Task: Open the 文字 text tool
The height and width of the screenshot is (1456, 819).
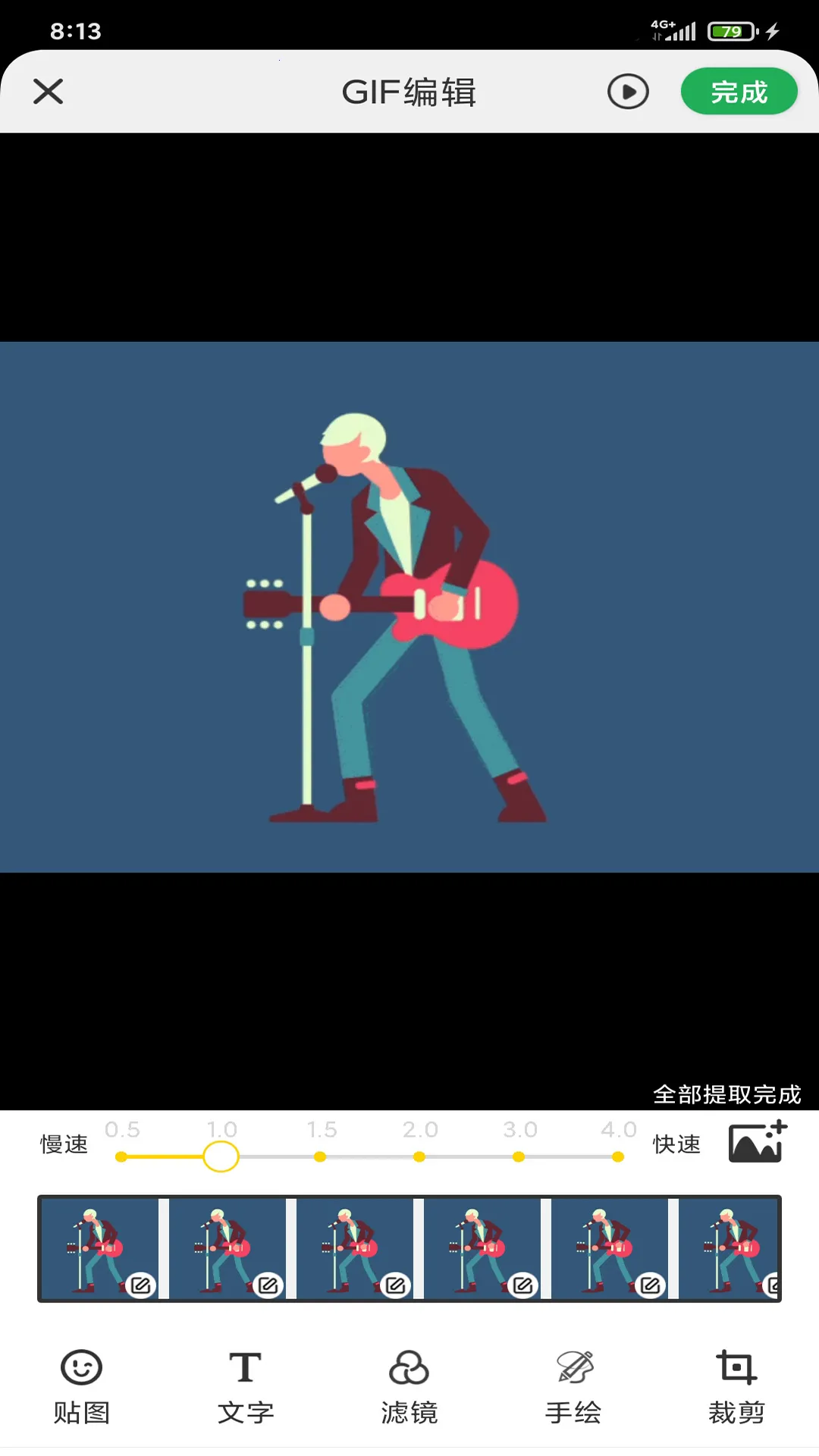Action: pos(246,1386)
